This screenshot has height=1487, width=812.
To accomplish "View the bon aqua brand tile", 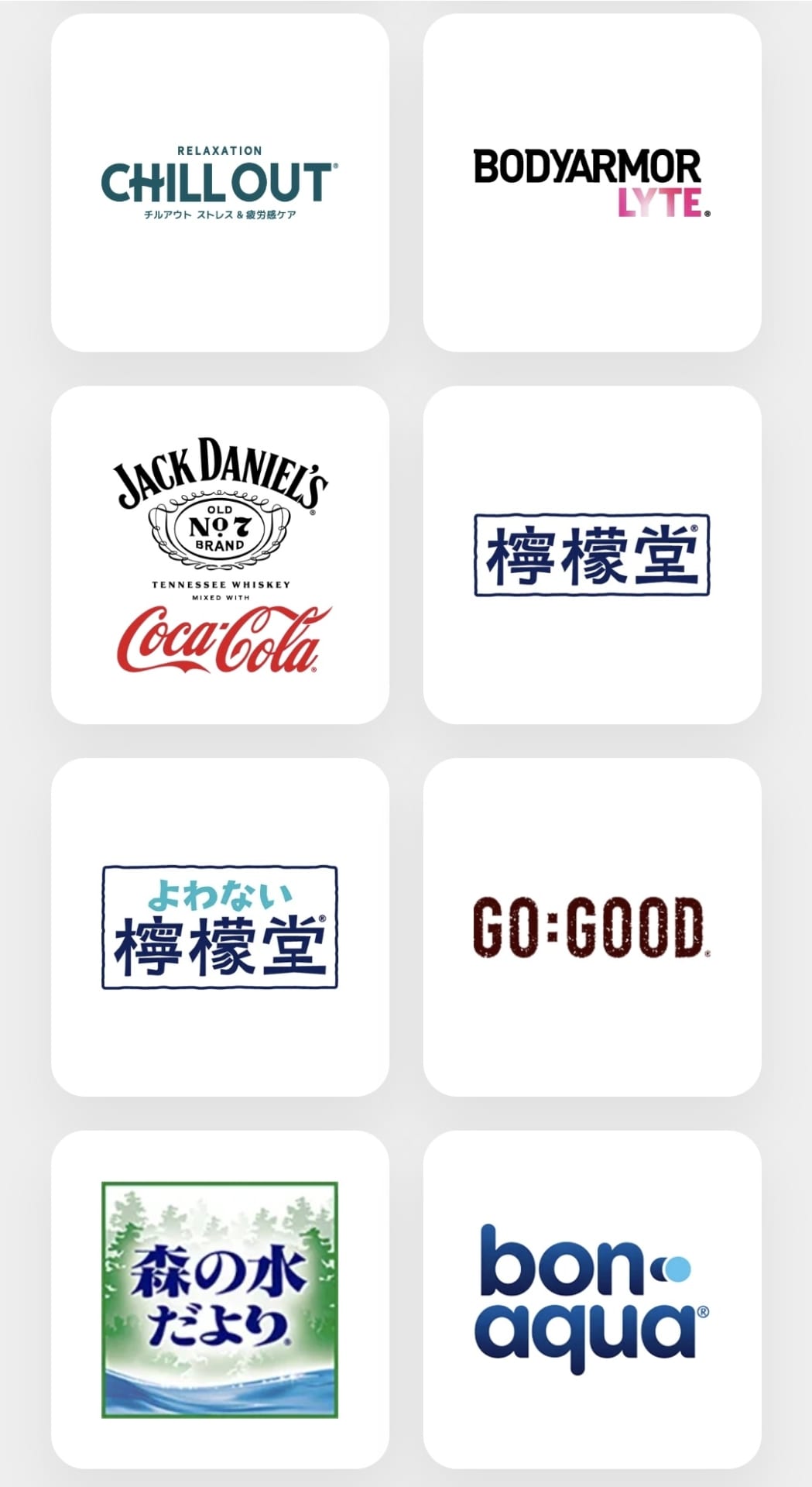I will coord(592,1299).
